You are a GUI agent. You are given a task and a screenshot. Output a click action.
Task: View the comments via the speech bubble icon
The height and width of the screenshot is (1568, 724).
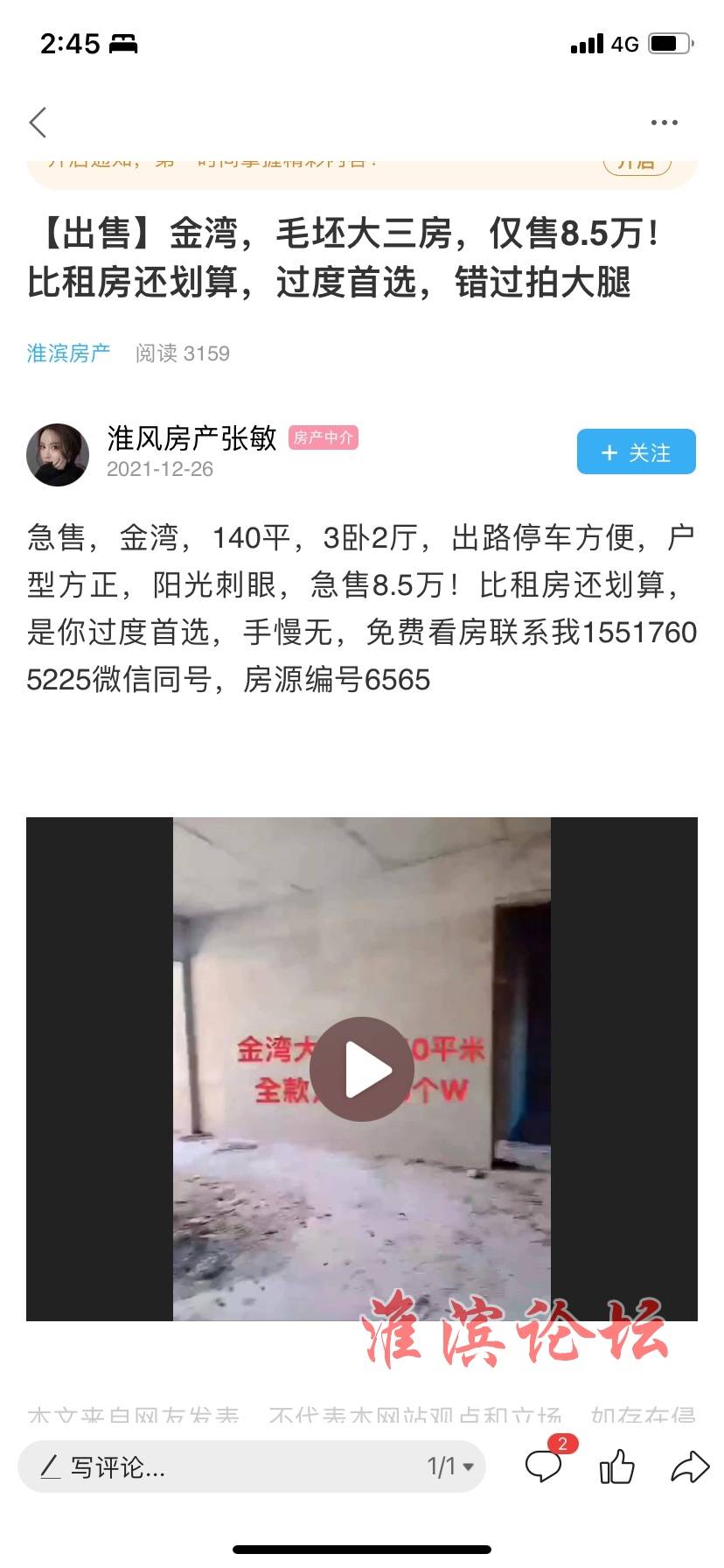pyautogui.click(x=543, y=1466)
